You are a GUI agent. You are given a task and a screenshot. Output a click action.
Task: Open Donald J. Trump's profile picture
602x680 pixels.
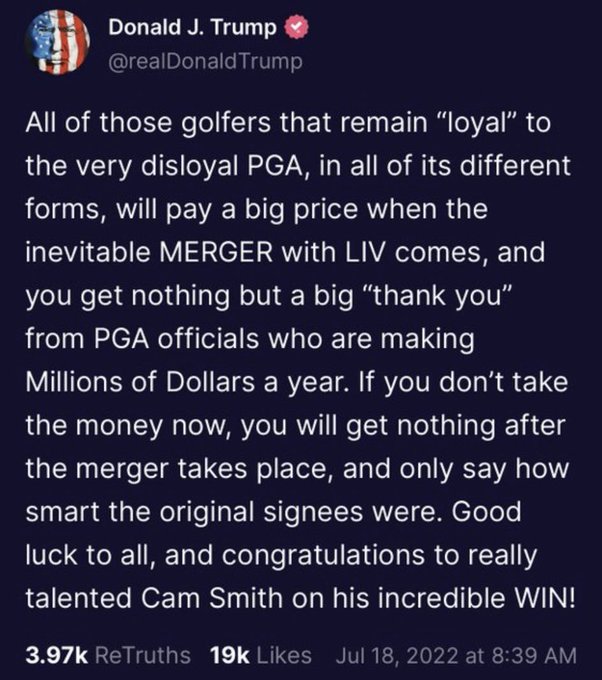coord(55,44)
